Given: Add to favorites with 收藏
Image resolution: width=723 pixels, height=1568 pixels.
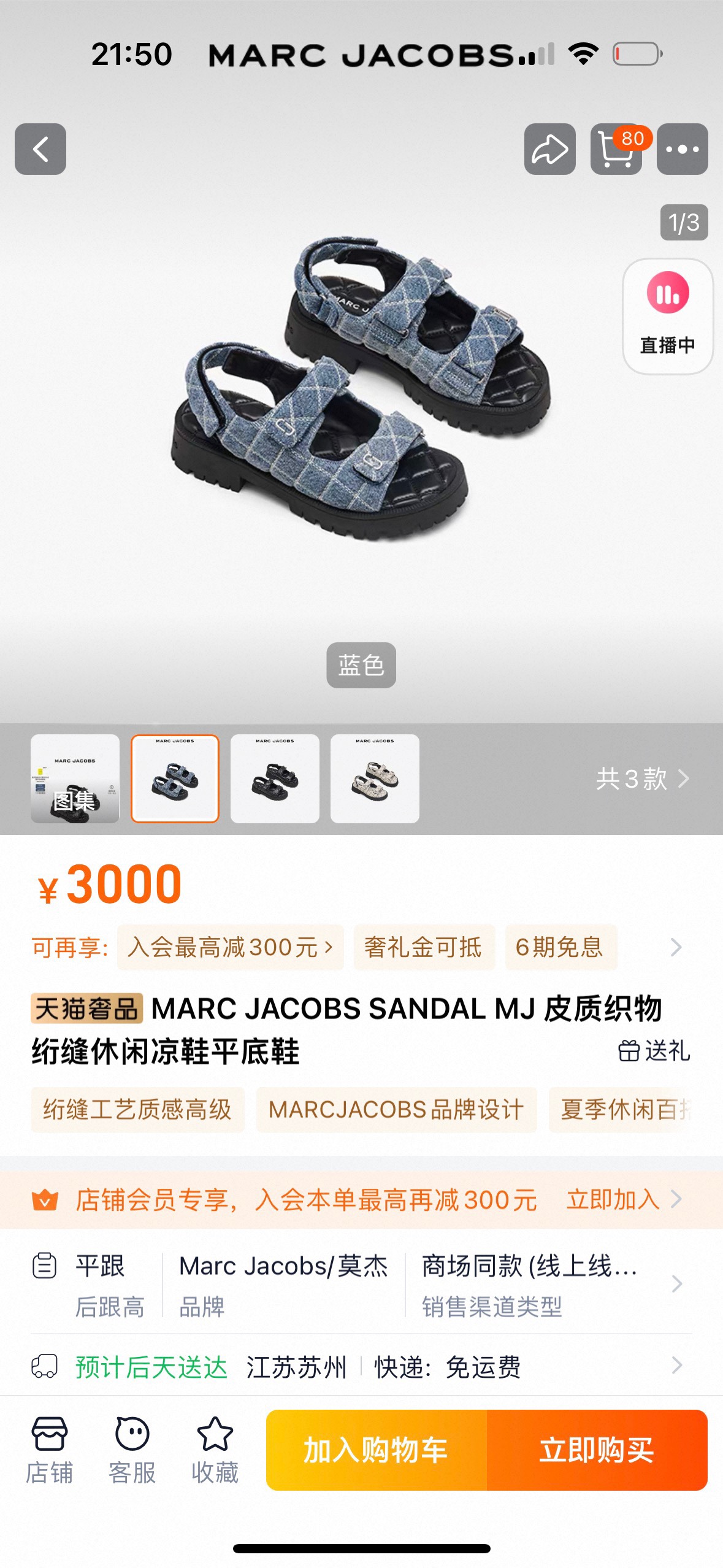Looking at the screenshot, I should [215, 1449].
